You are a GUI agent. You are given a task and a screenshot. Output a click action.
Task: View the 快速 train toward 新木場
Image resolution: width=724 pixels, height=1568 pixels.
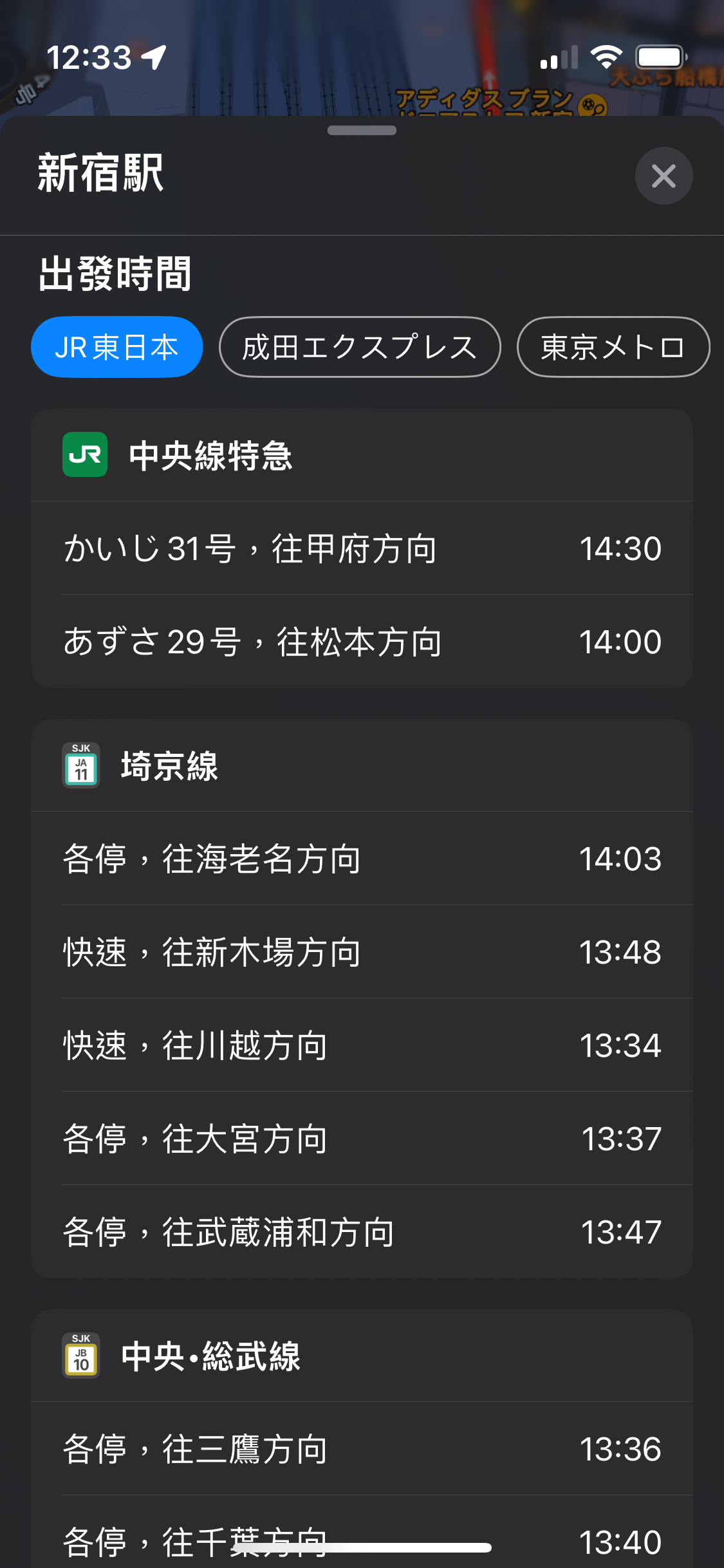(362, 952)
